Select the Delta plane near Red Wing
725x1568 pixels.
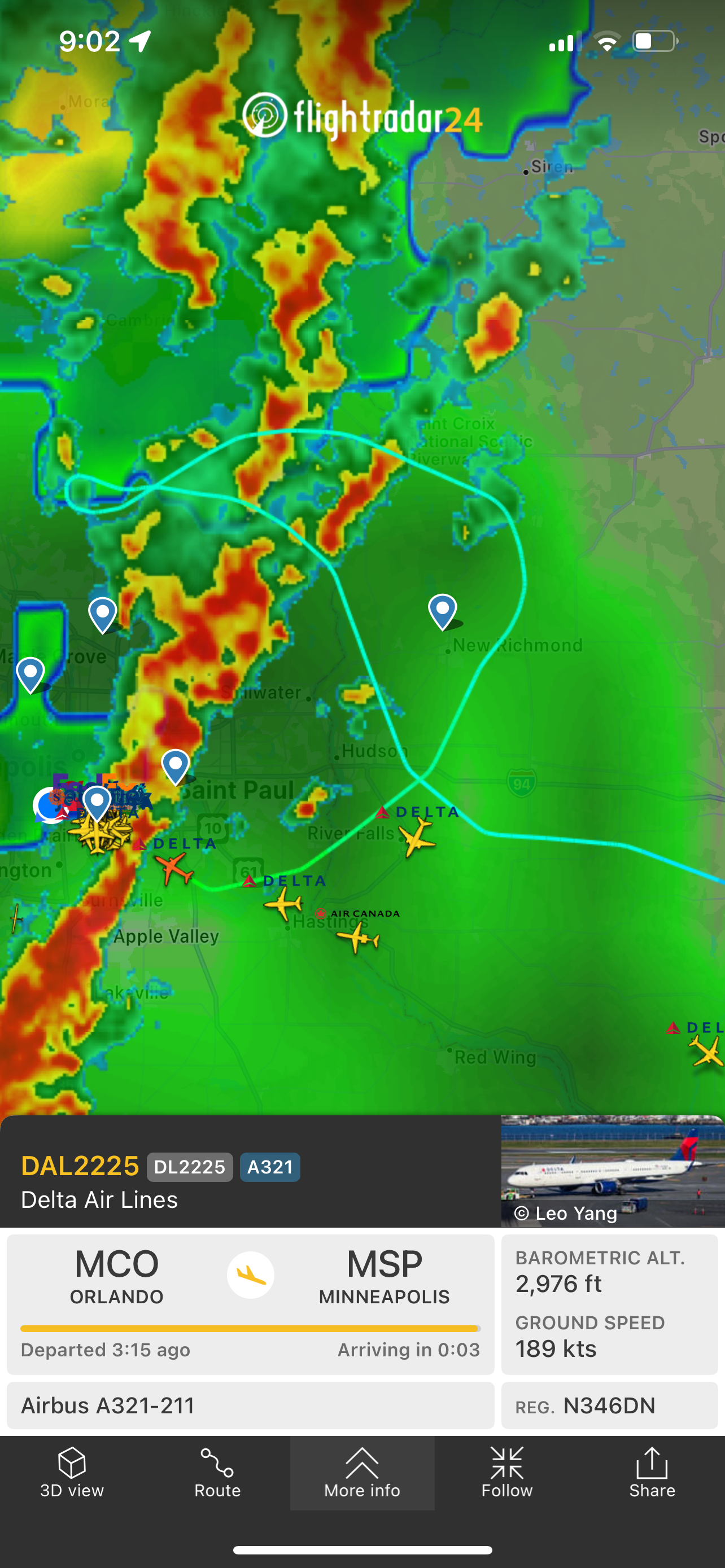[706, 1050]
